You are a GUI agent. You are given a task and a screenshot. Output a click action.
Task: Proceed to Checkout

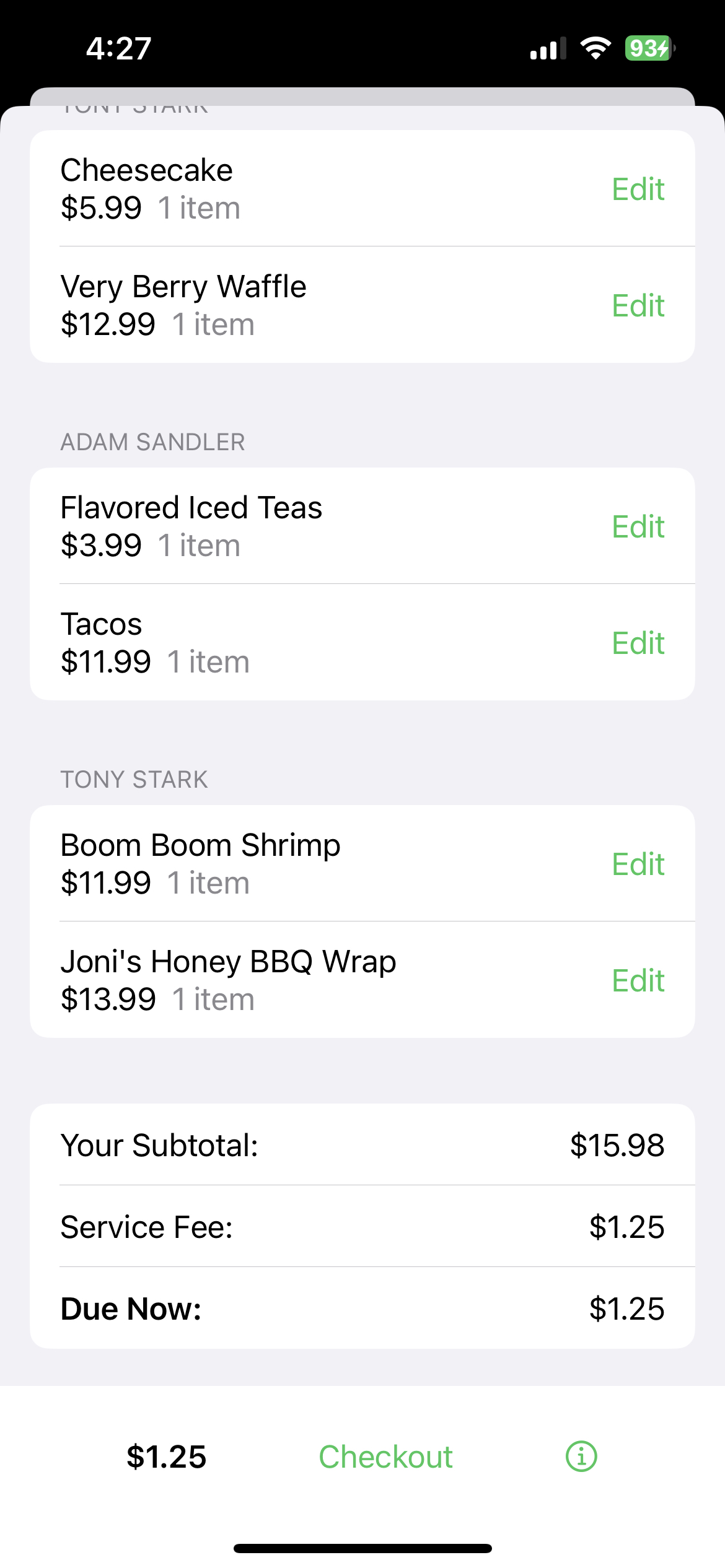pyautogui.click(x=385, y=1457)
